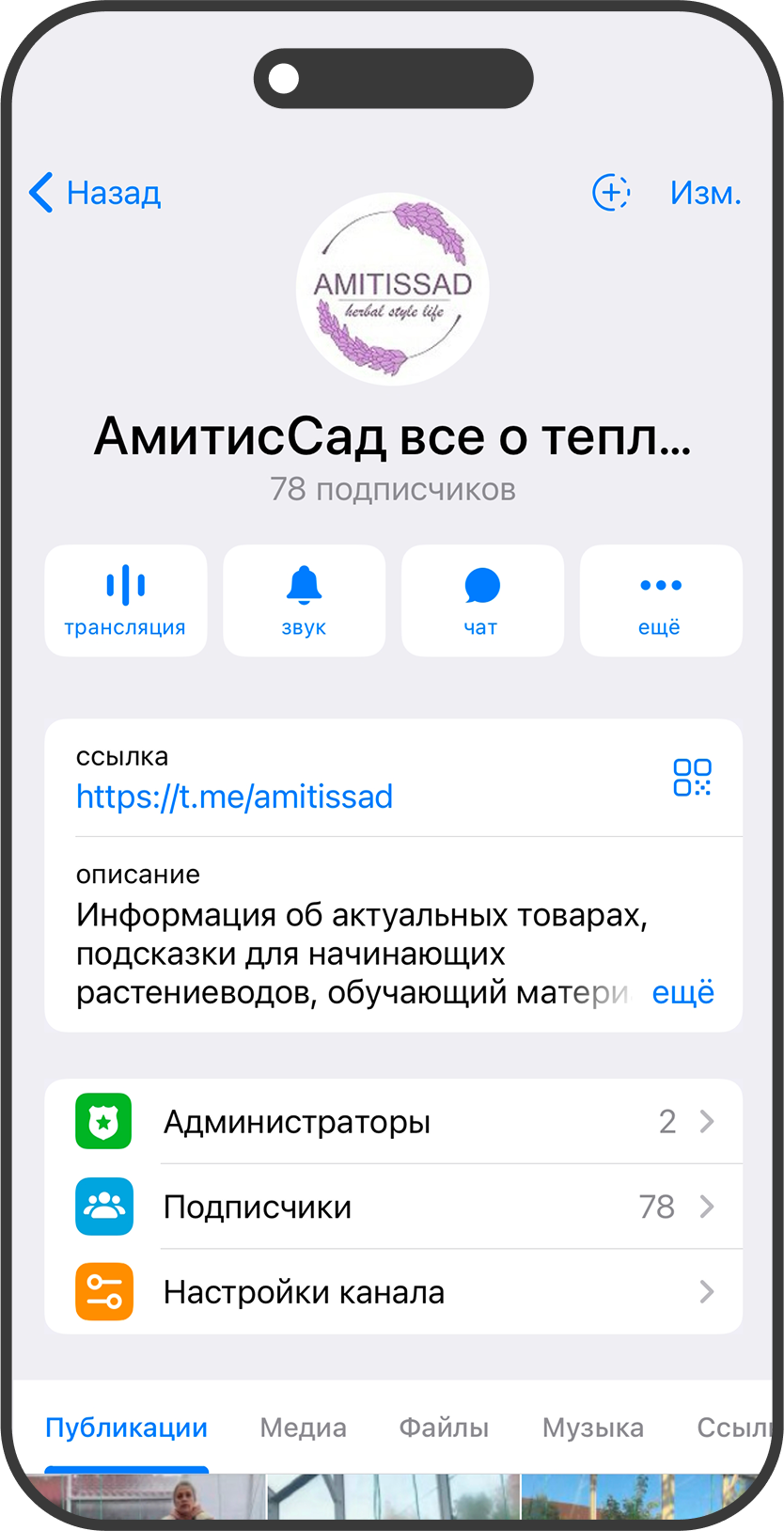Go back using the Назад button

pyautogui.click(x=95, y=193)
